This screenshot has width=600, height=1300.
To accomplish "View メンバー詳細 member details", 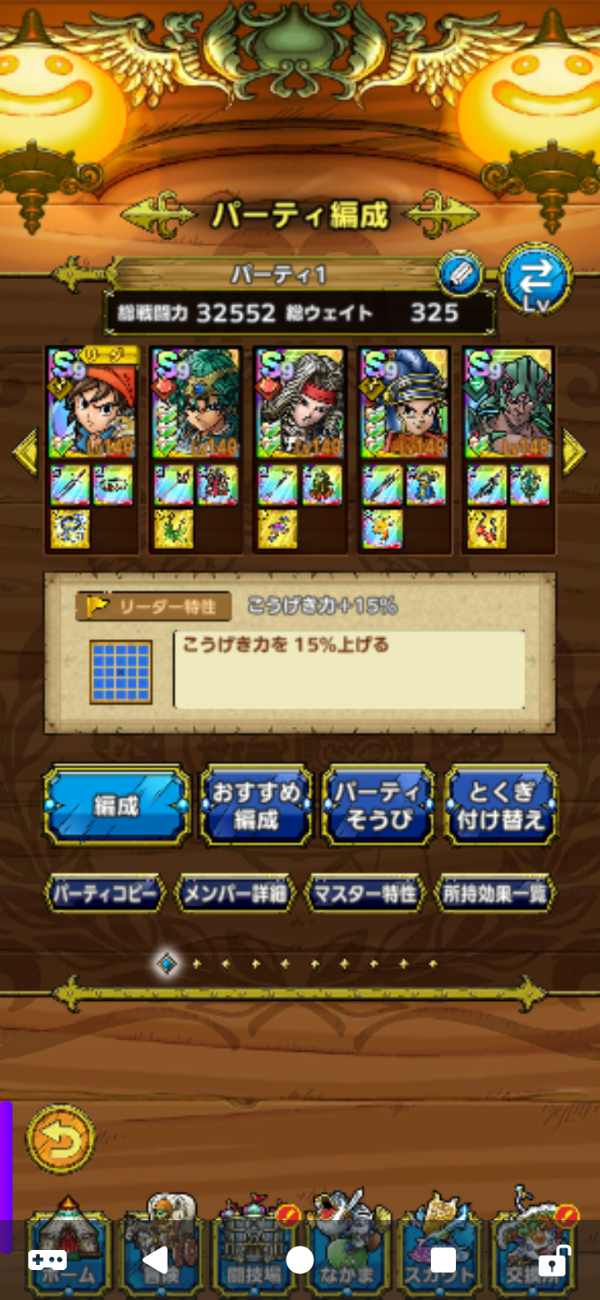I will 235,894.
